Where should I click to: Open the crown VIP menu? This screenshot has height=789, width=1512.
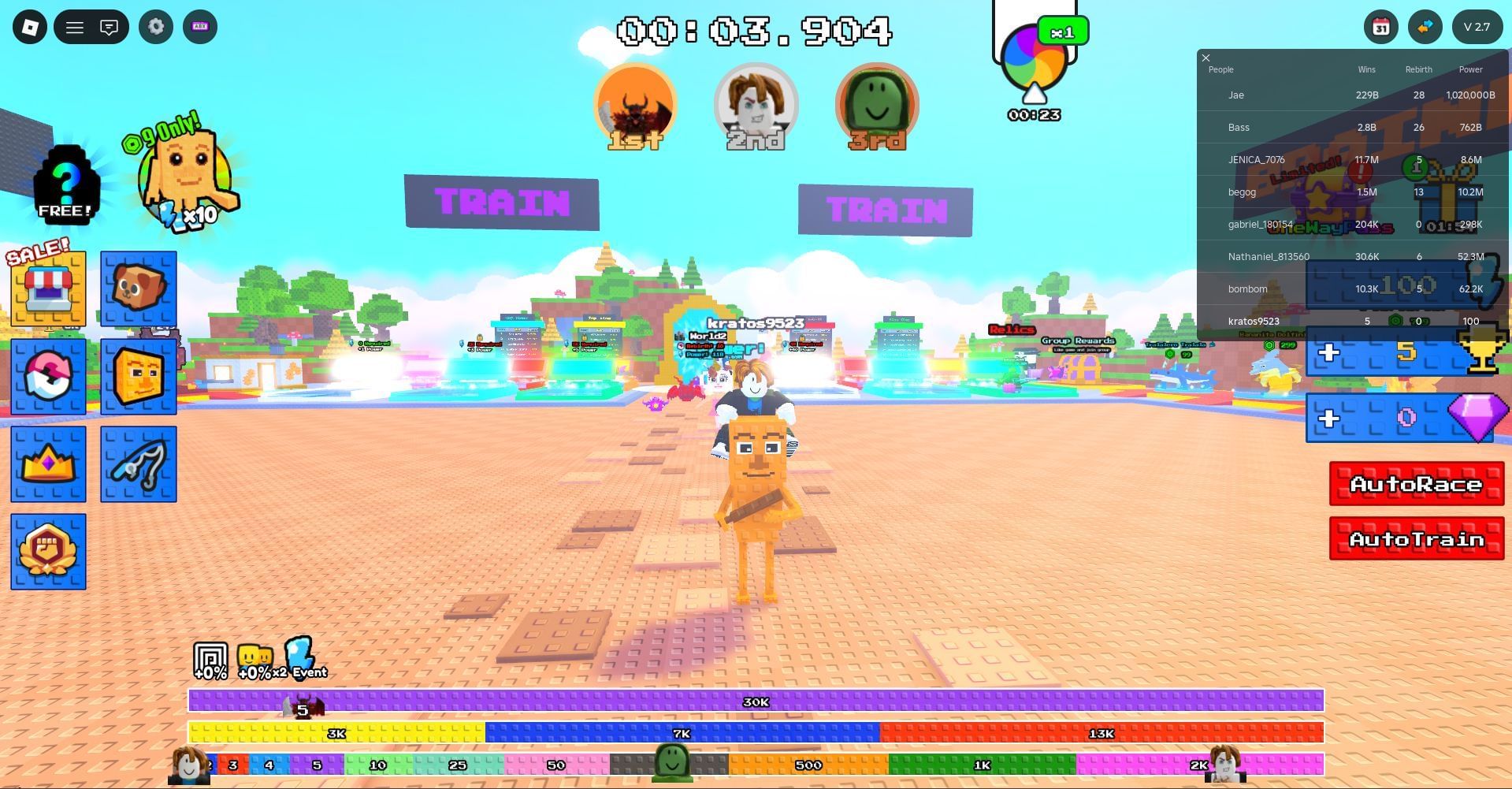pos(48,464)
